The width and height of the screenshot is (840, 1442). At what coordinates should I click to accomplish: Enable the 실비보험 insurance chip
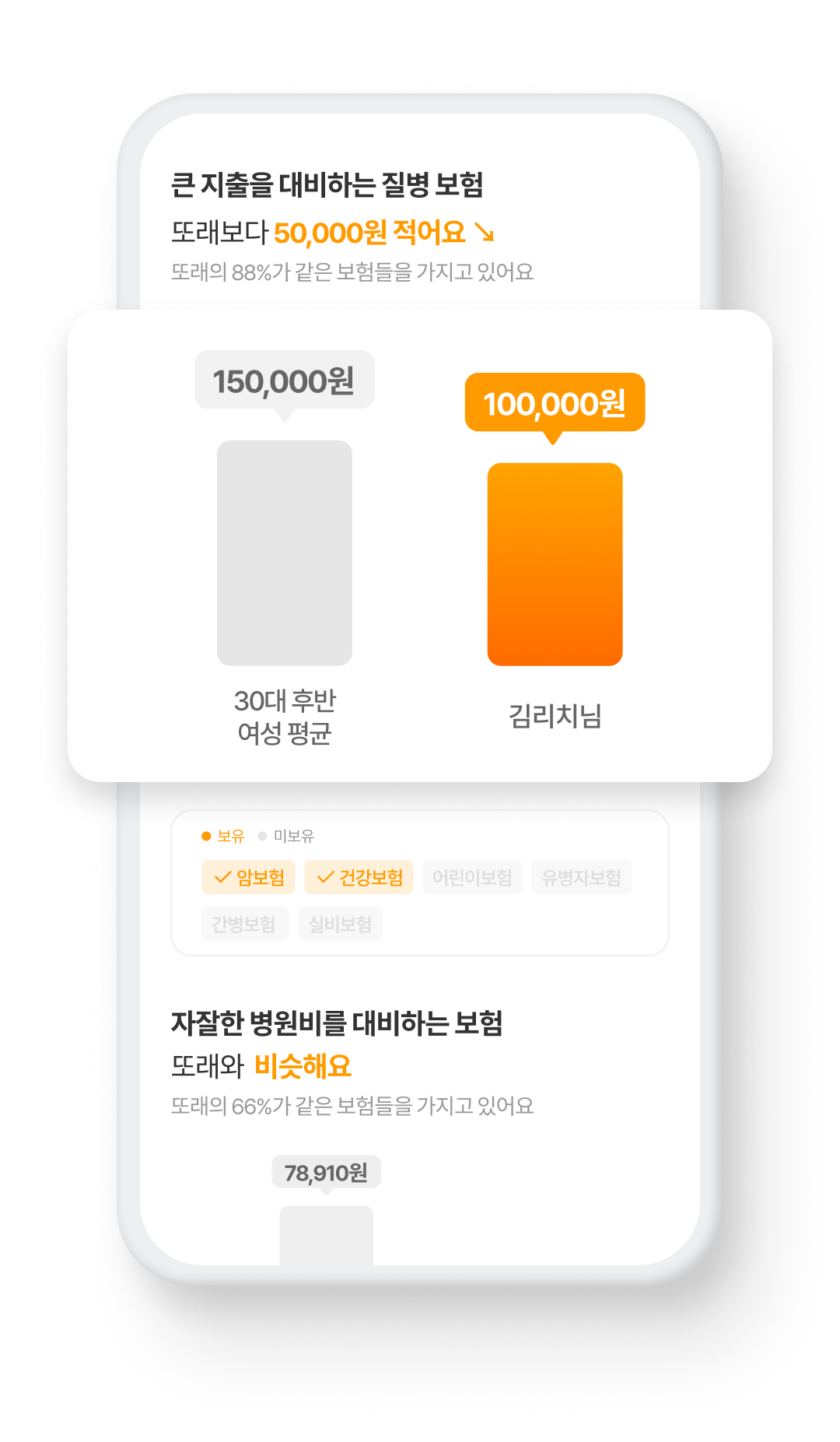[x=340, y=924]
